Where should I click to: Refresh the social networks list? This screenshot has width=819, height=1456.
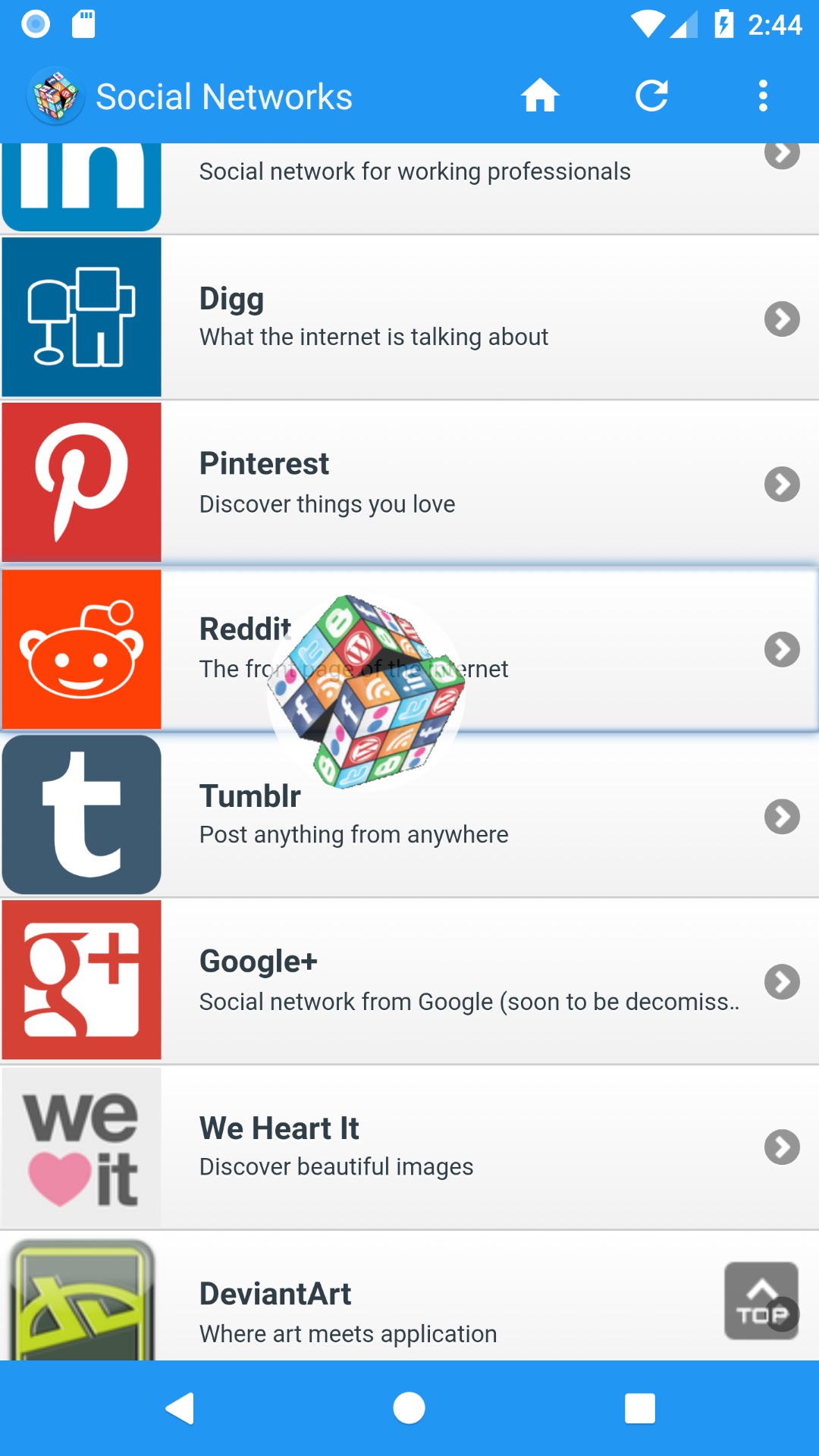pos(651,96)
